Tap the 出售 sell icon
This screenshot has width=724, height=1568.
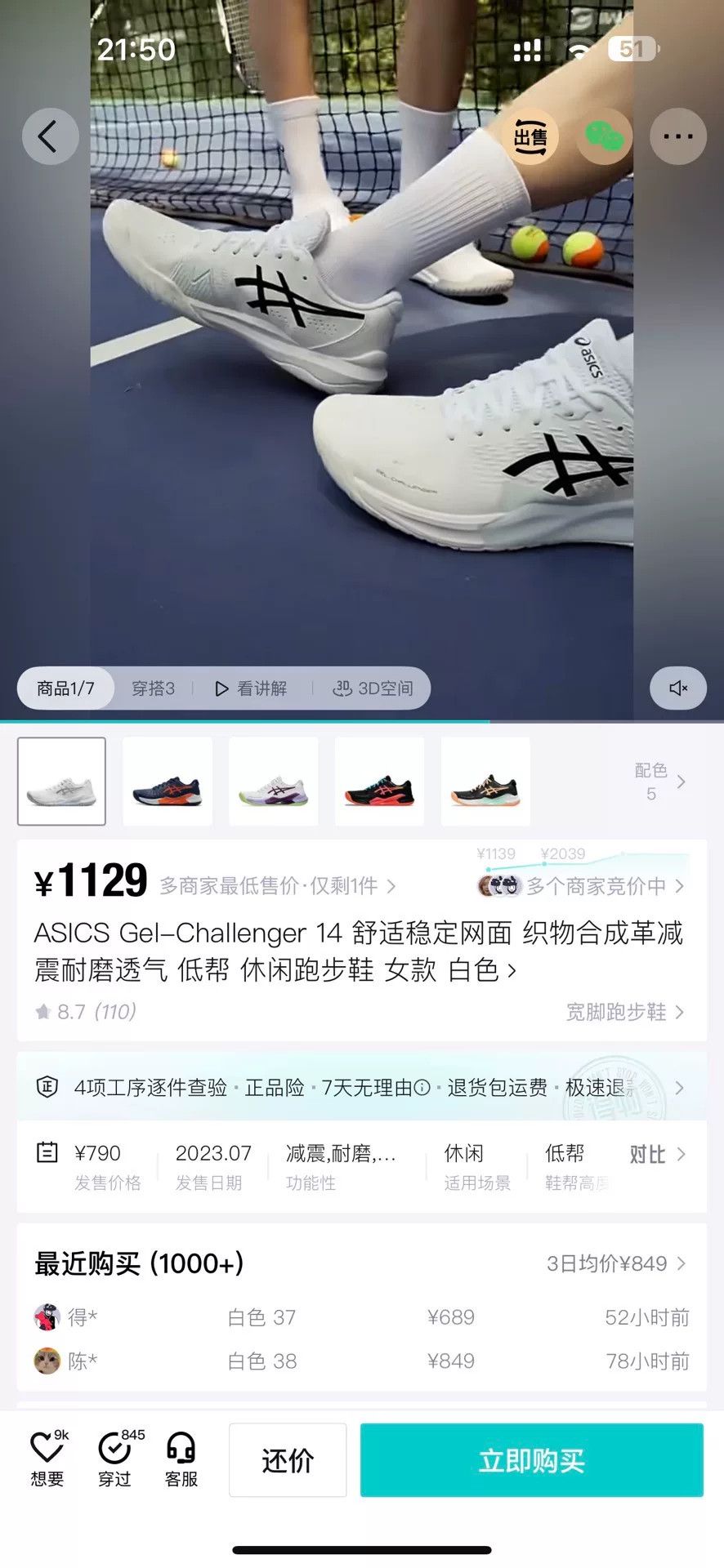[x=530, y=136]
